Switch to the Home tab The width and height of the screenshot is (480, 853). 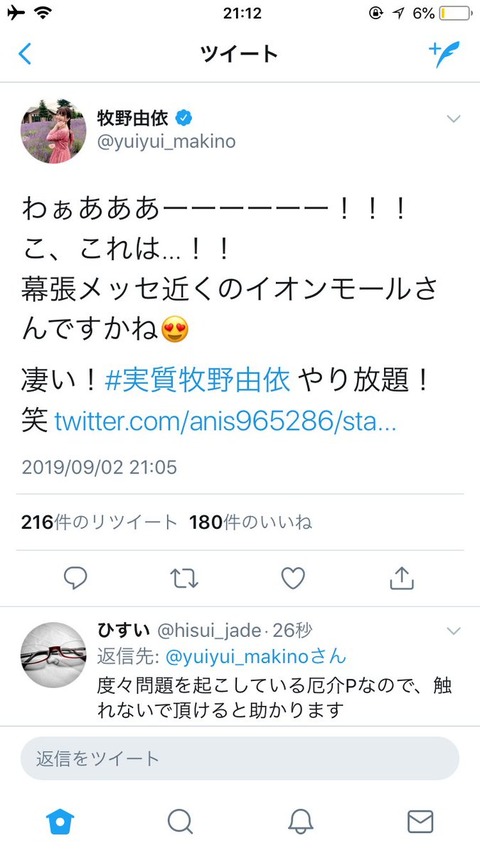(60, 821)
